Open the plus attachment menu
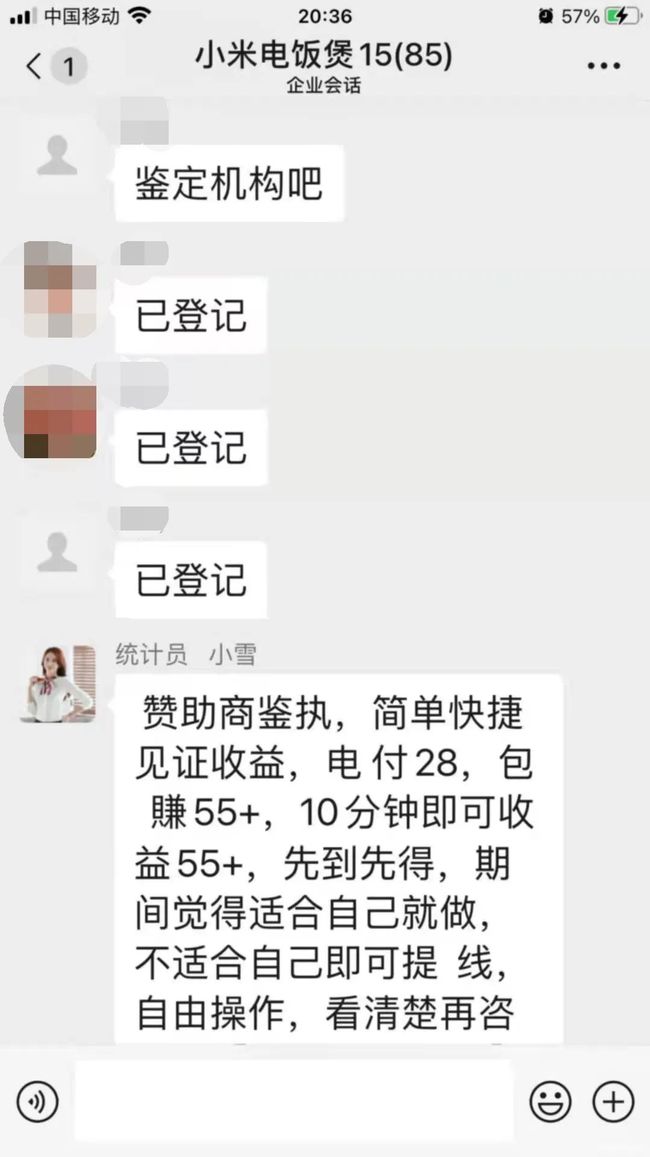Viewport: 650px width, 1157px height. point(613,1102)
